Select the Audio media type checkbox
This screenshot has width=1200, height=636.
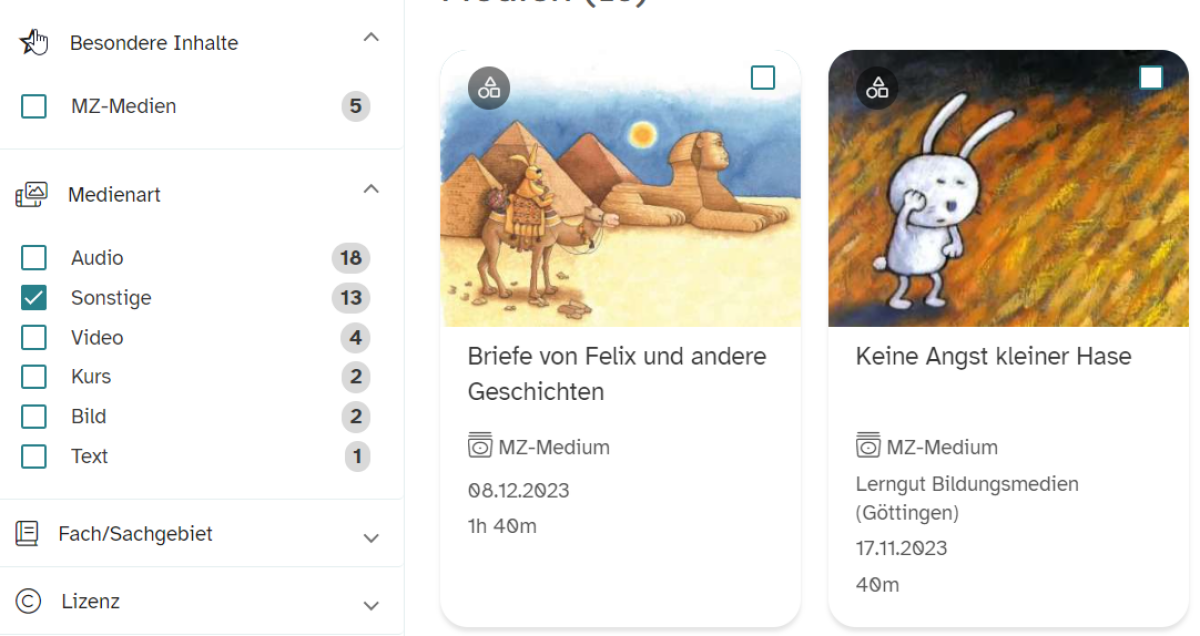click(x=34, y=258)
